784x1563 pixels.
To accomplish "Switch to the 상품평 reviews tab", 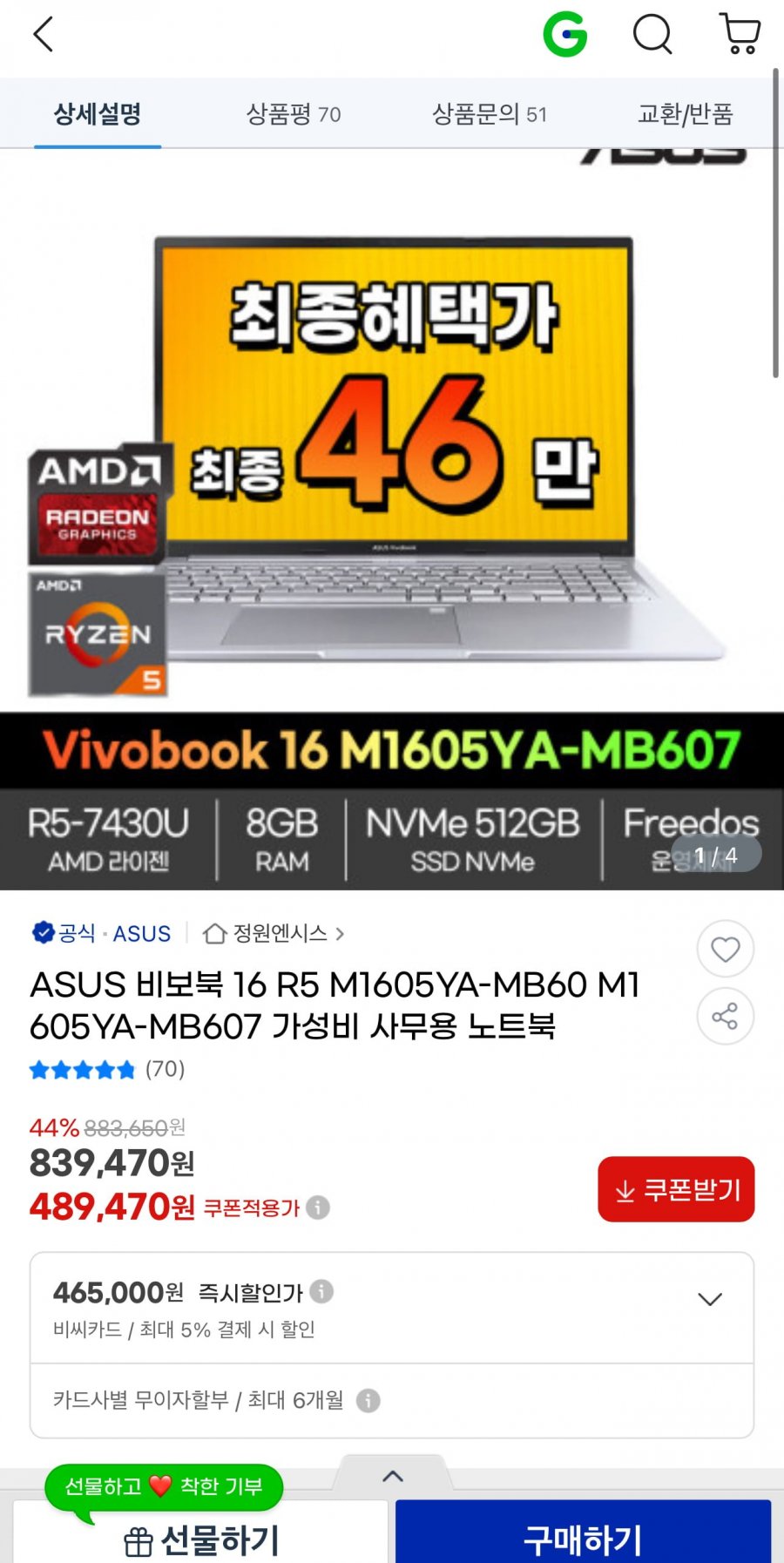I will 294,114.
